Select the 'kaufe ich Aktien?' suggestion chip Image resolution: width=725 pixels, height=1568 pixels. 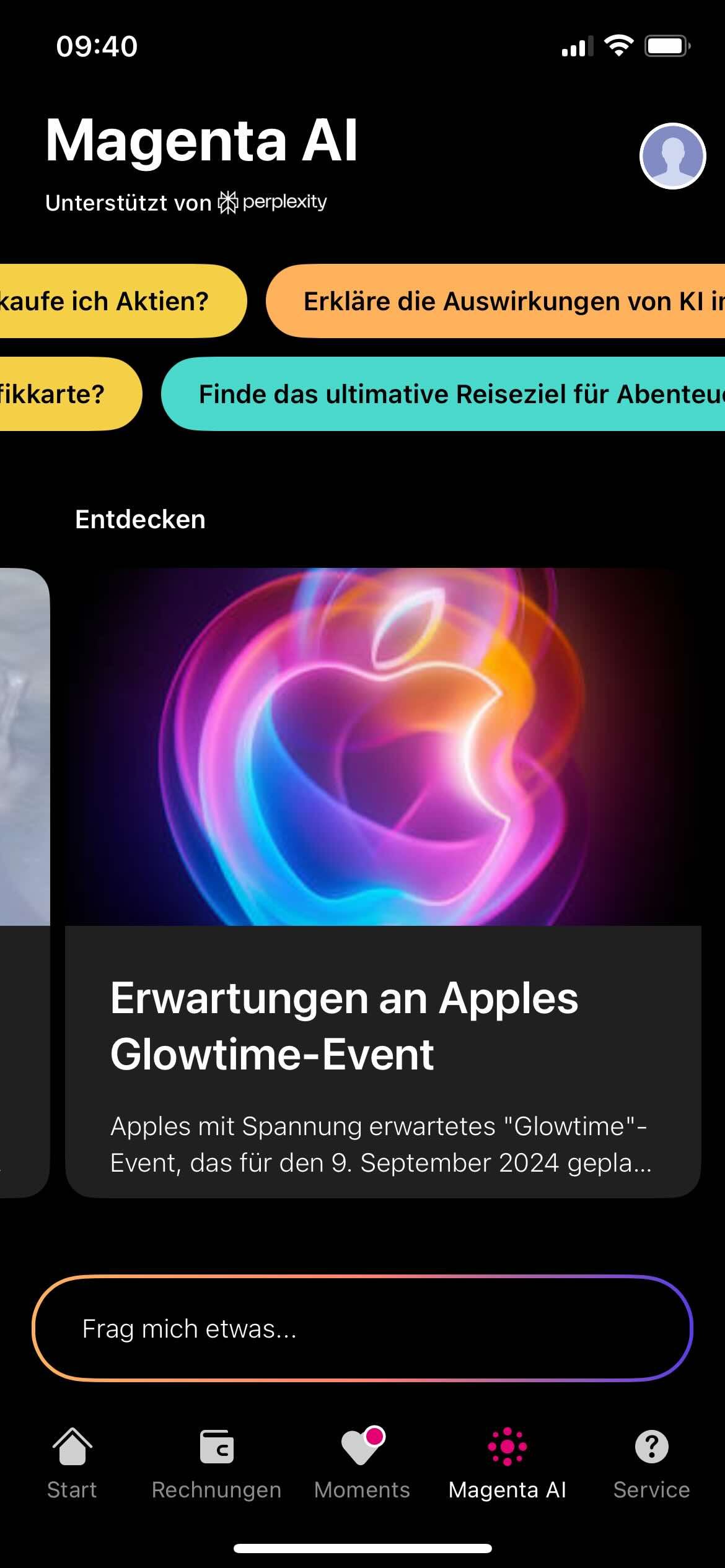(123, 301)
